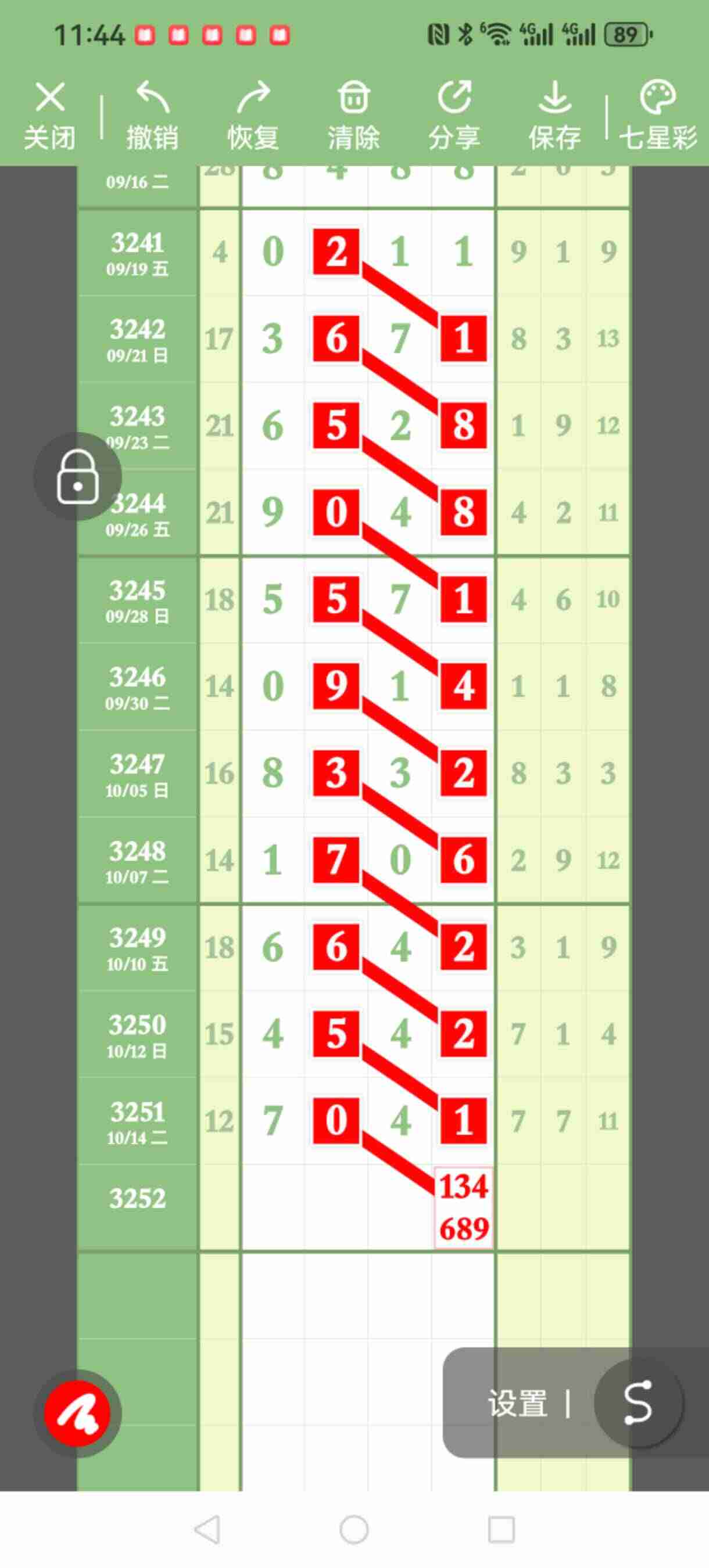Clear all drawn marks
Image resolution: width=709 pixels, height=1568 pixels.
coord(353,114)
